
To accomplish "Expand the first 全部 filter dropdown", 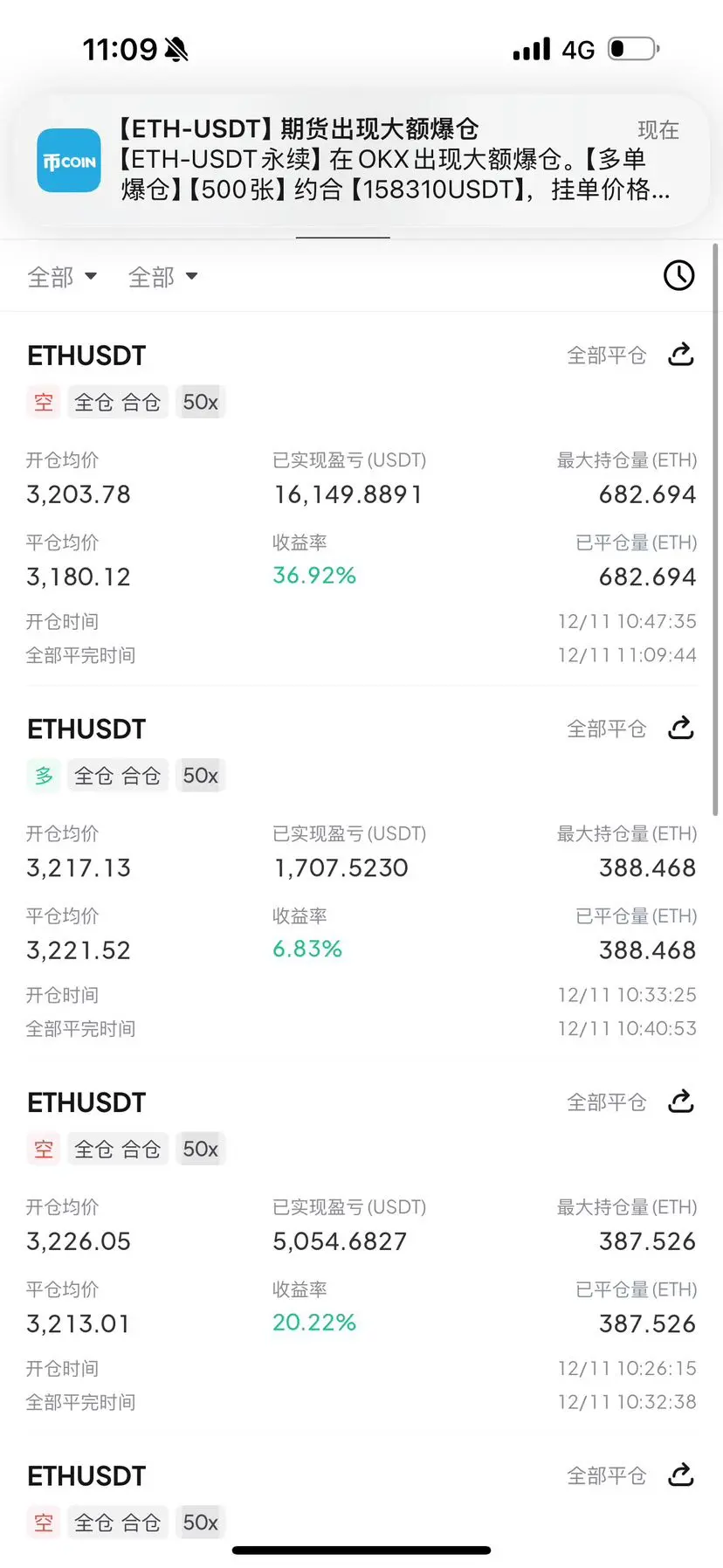I will click(x=61, y=277).
